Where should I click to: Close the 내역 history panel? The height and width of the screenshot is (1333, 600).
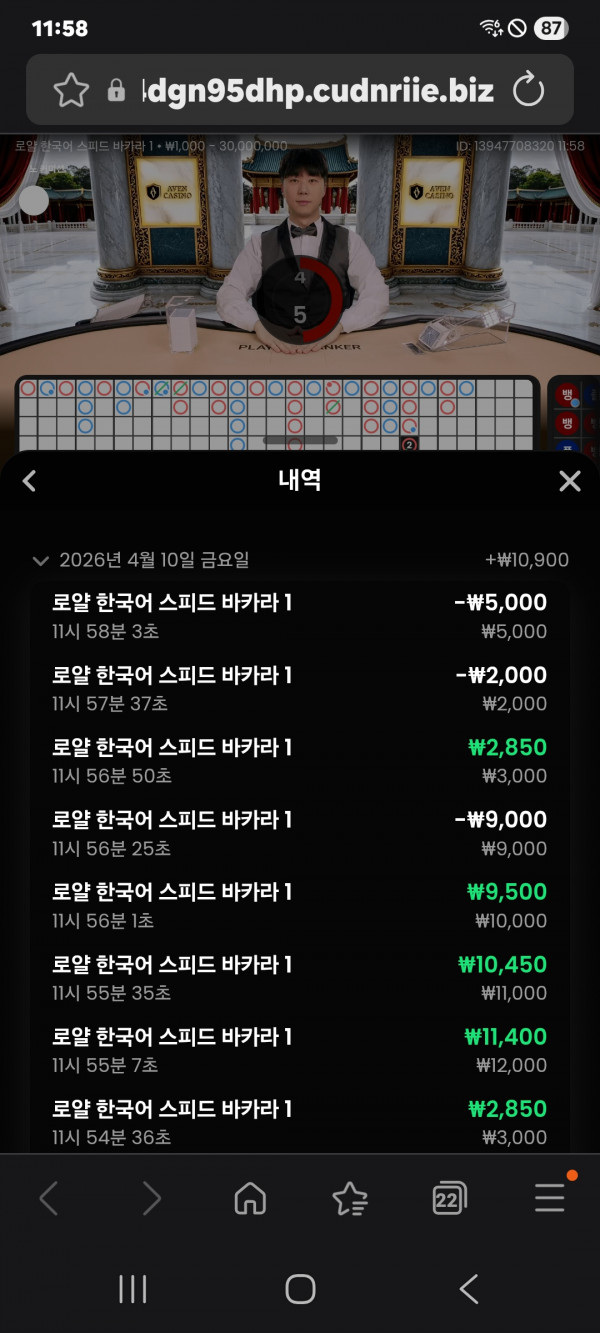569,481
